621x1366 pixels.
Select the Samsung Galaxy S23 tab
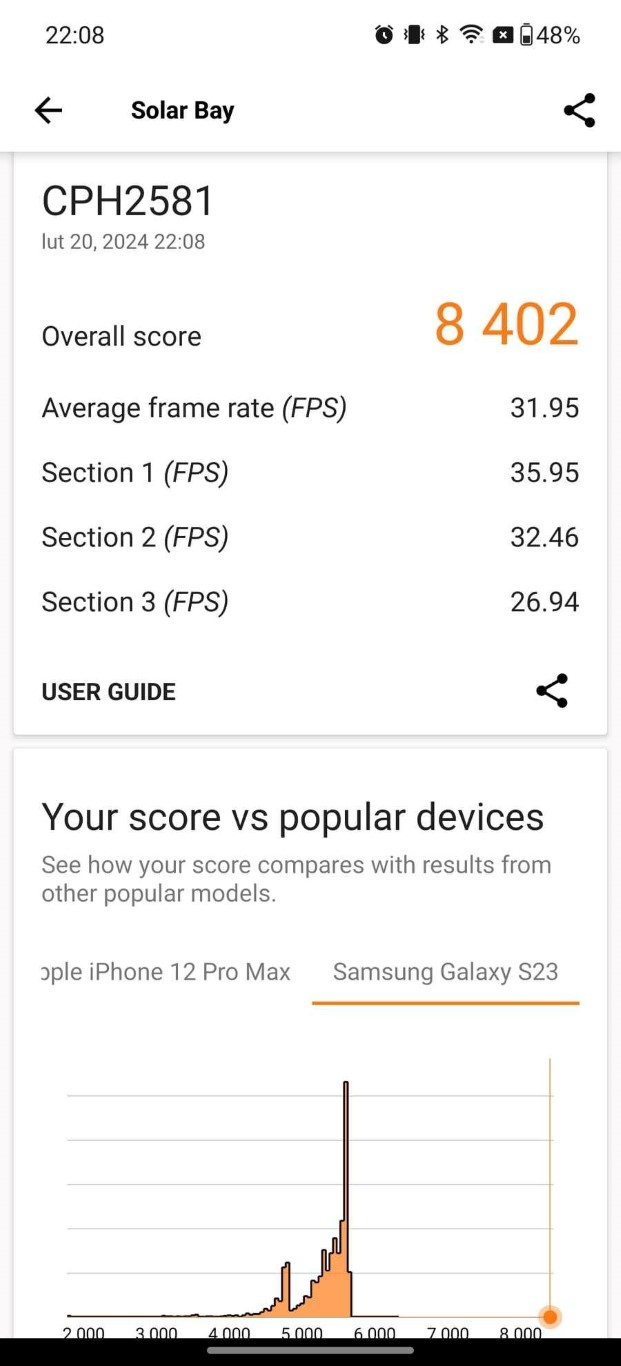(x=445, y=971)
